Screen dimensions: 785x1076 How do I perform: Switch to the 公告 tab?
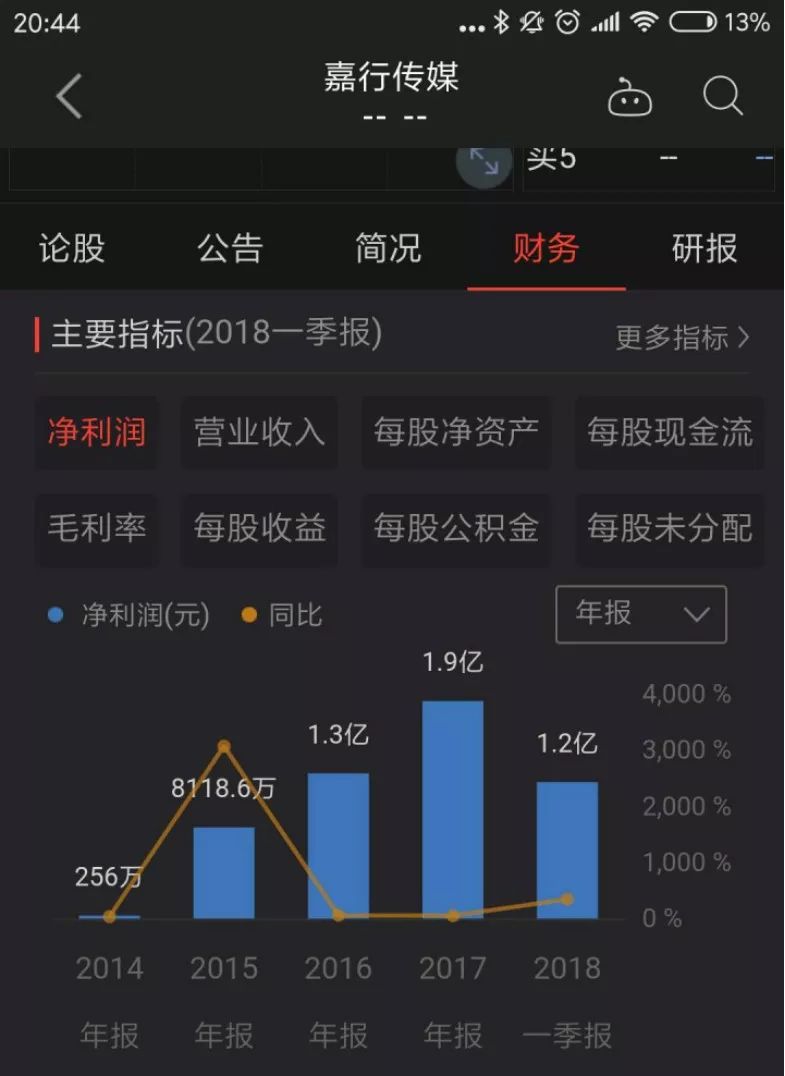tap(230, 248)
